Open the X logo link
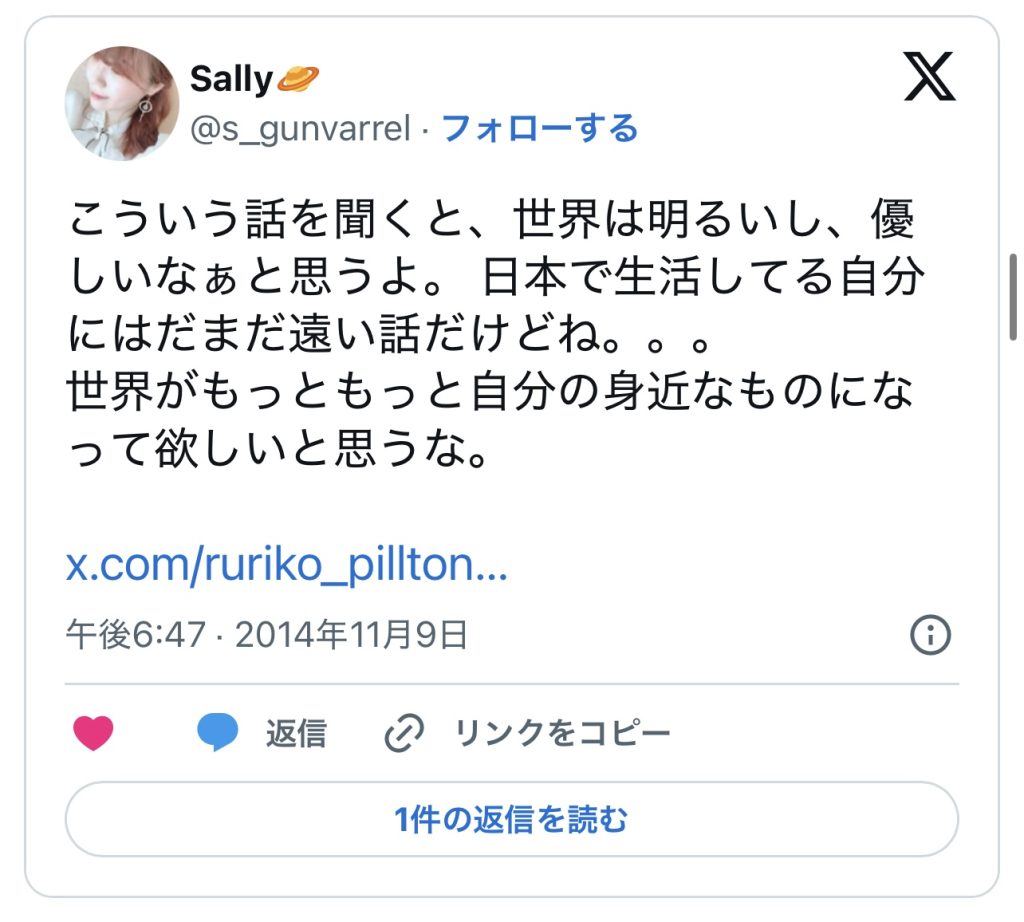 (x=929, y=77)
